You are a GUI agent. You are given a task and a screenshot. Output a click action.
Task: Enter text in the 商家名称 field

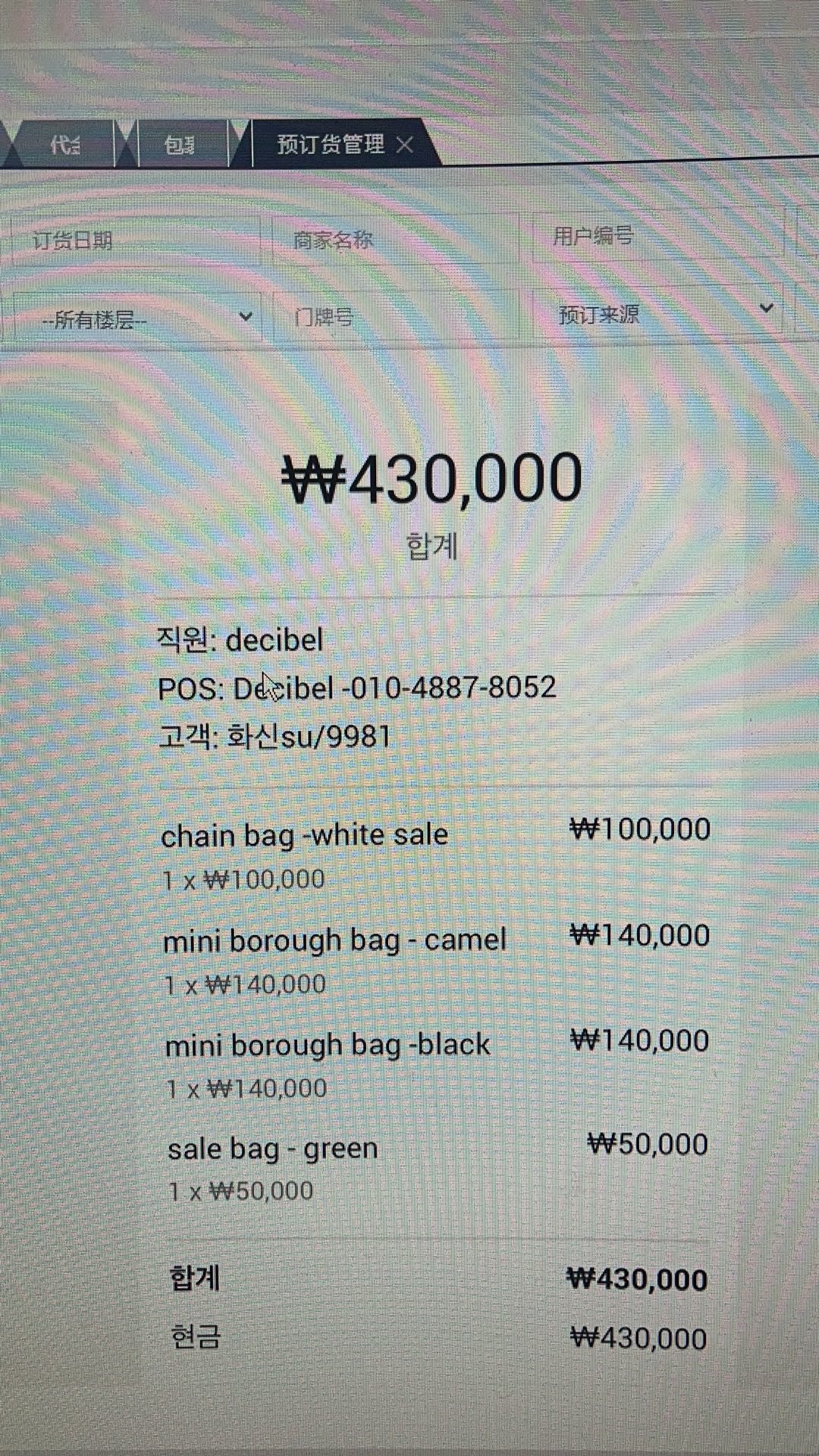(394, 240)
